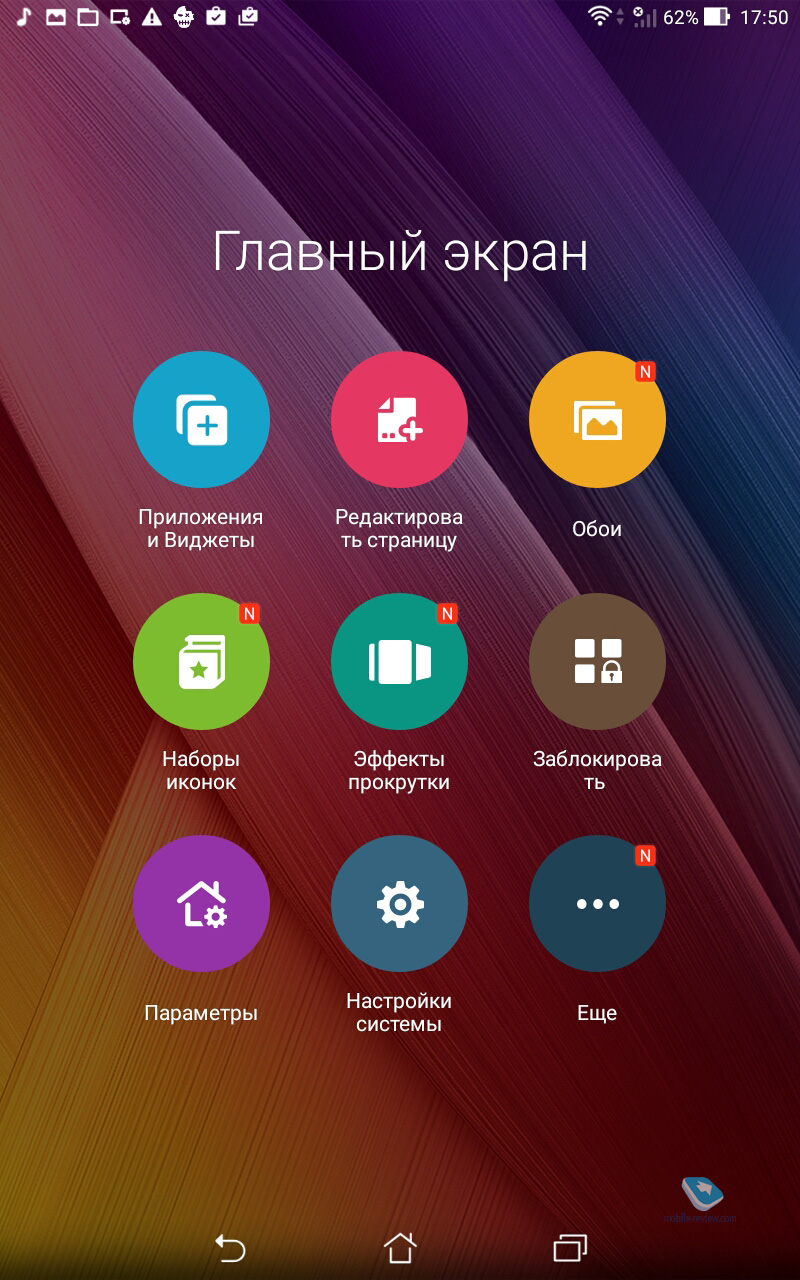Choose Наборы иконок icon packs
This screenshot has width=800, height=1280.
201,661
